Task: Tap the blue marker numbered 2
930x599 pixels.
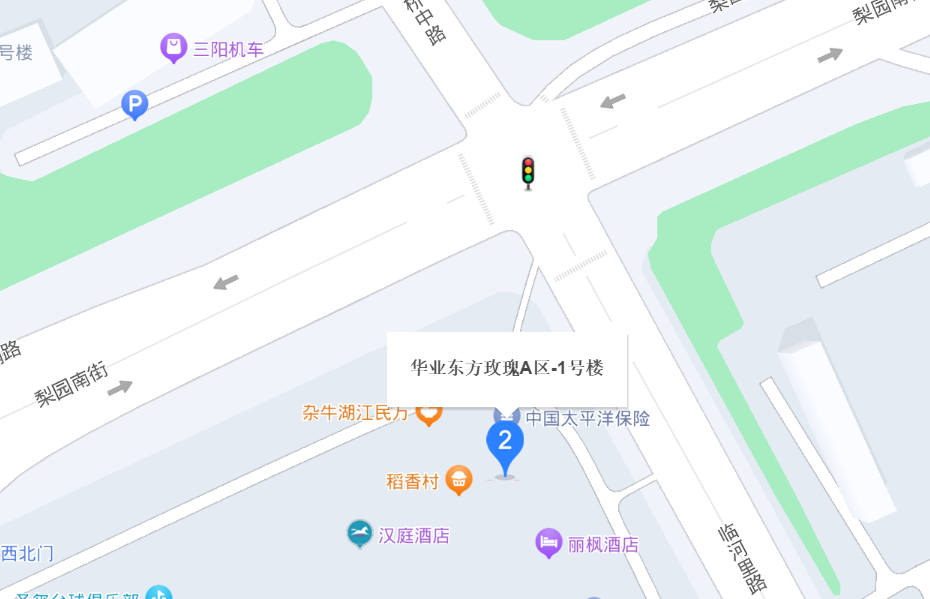Action: pos(505,443)
